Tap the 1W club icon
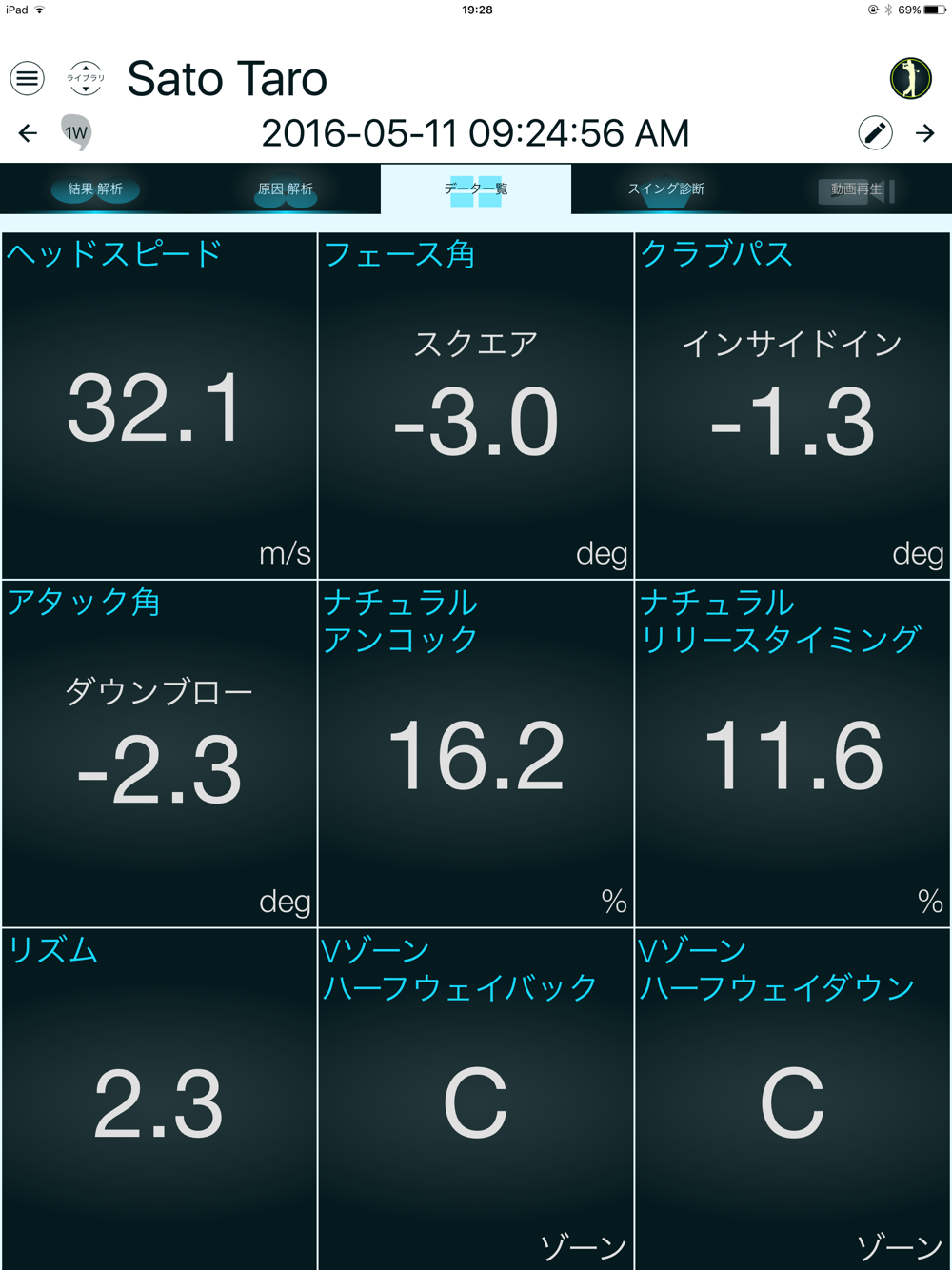The image size is (952, 1270). (76, 132)
